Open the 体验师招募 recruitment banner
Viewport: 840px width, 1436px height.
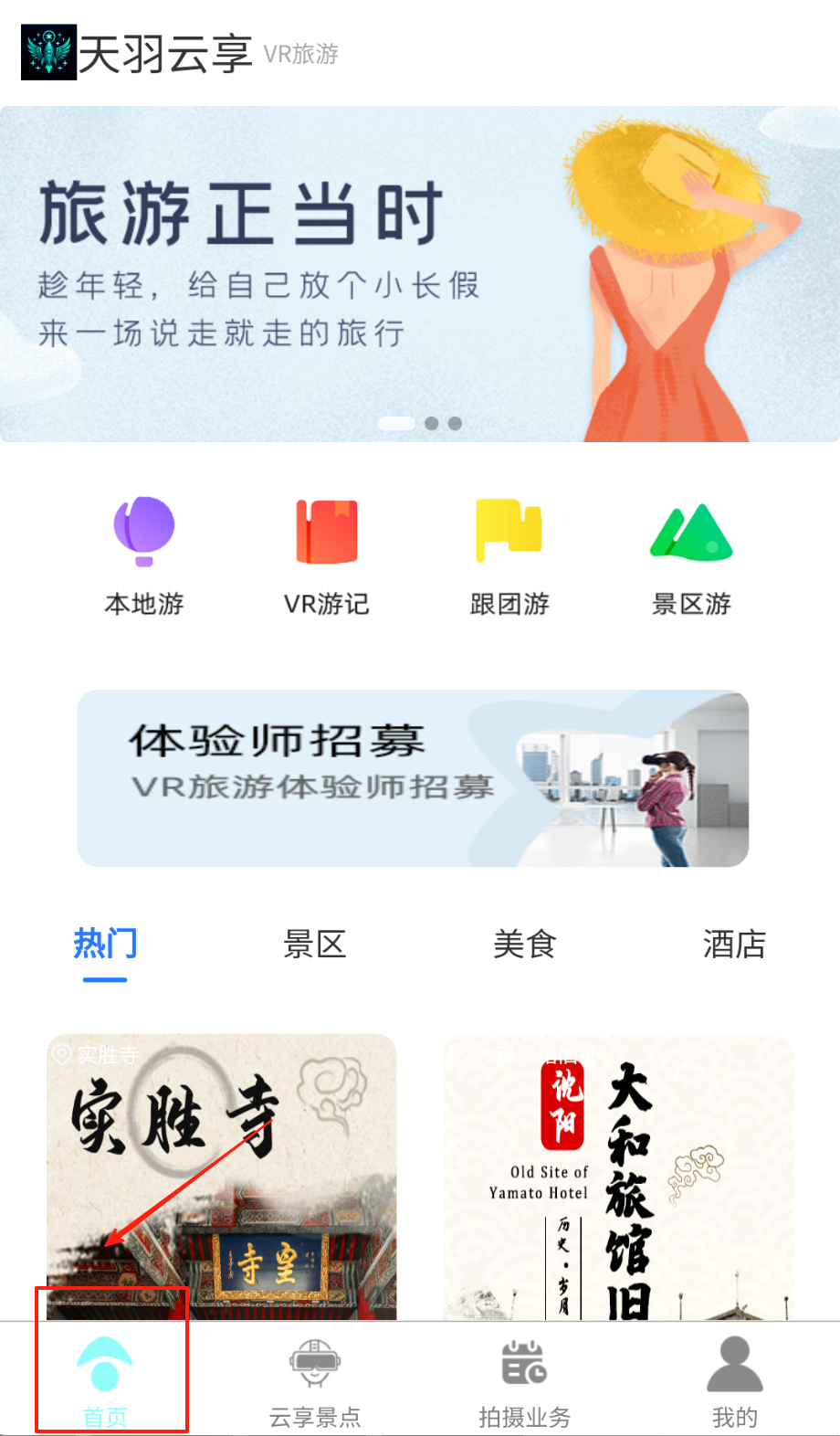click(x=413, y=778)
